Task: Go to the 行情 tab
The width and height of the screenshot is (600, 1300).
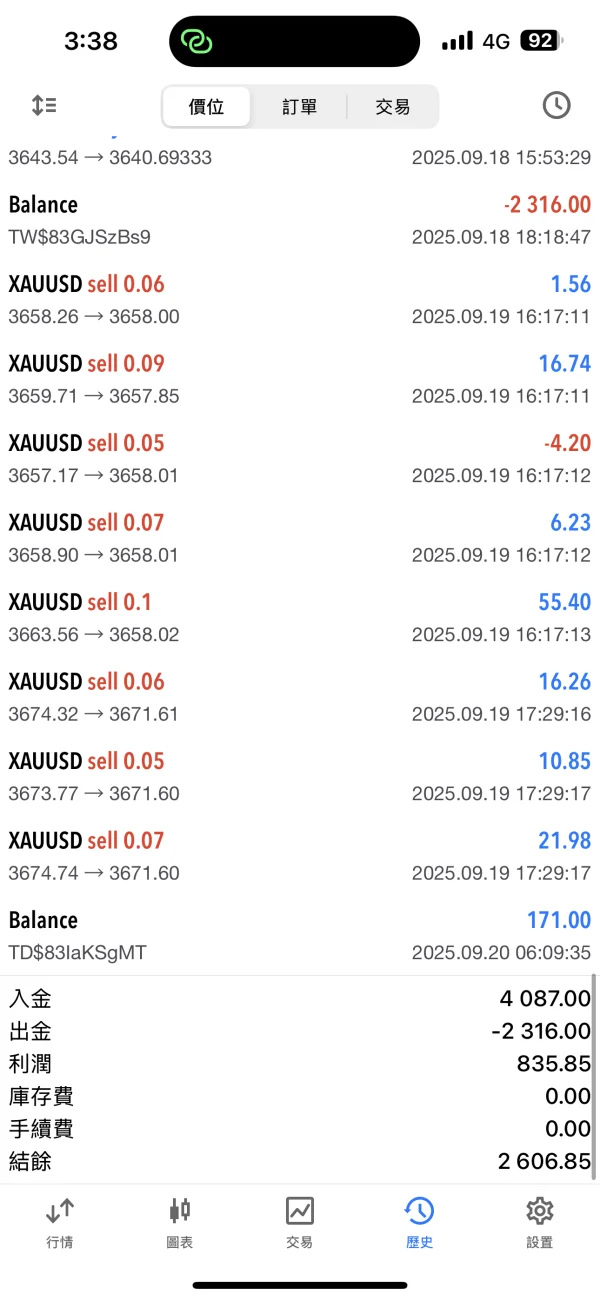Action: coord(59,1222)
